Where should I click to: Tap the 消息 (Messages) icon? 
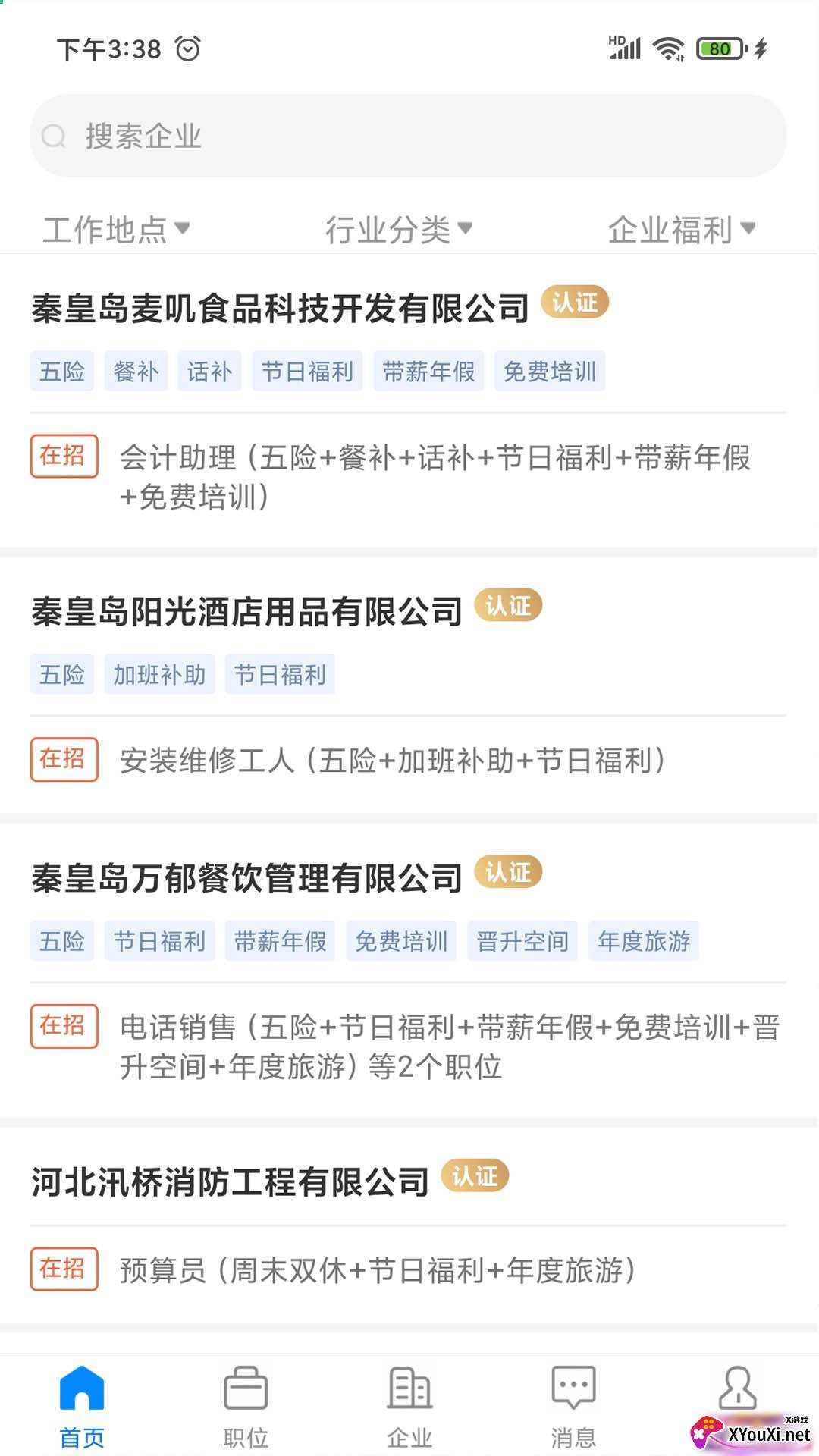(x=573, y=1390)
